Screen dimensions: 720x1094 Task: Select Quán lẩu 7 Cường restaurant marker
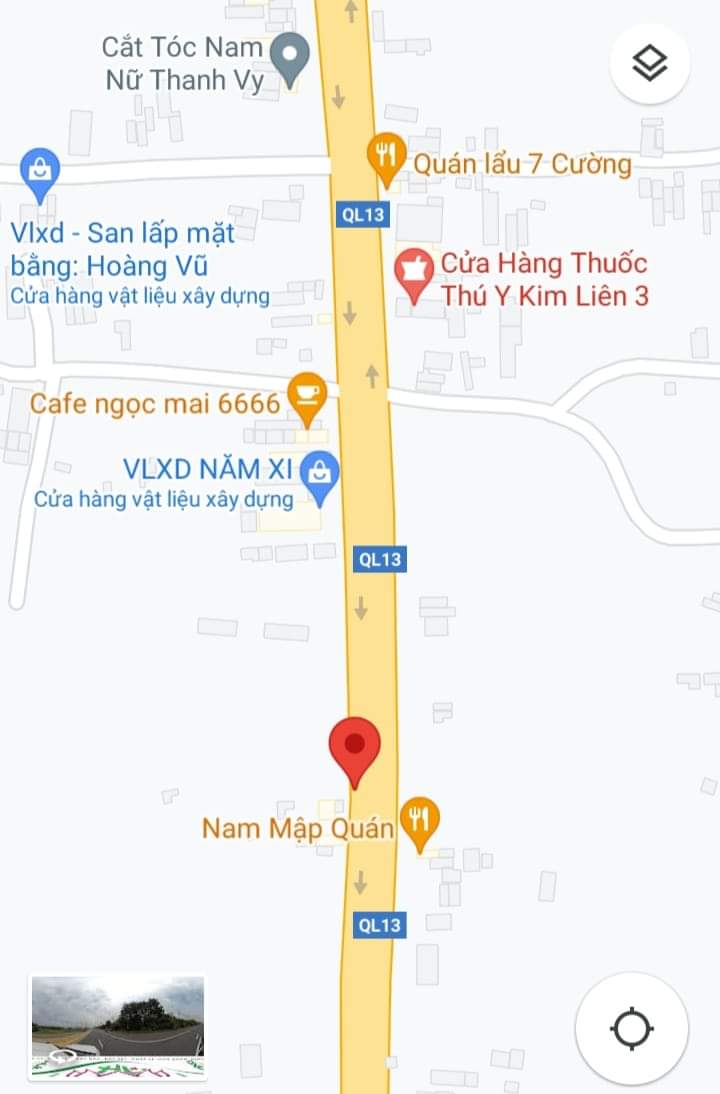click(x=386, y=157)
